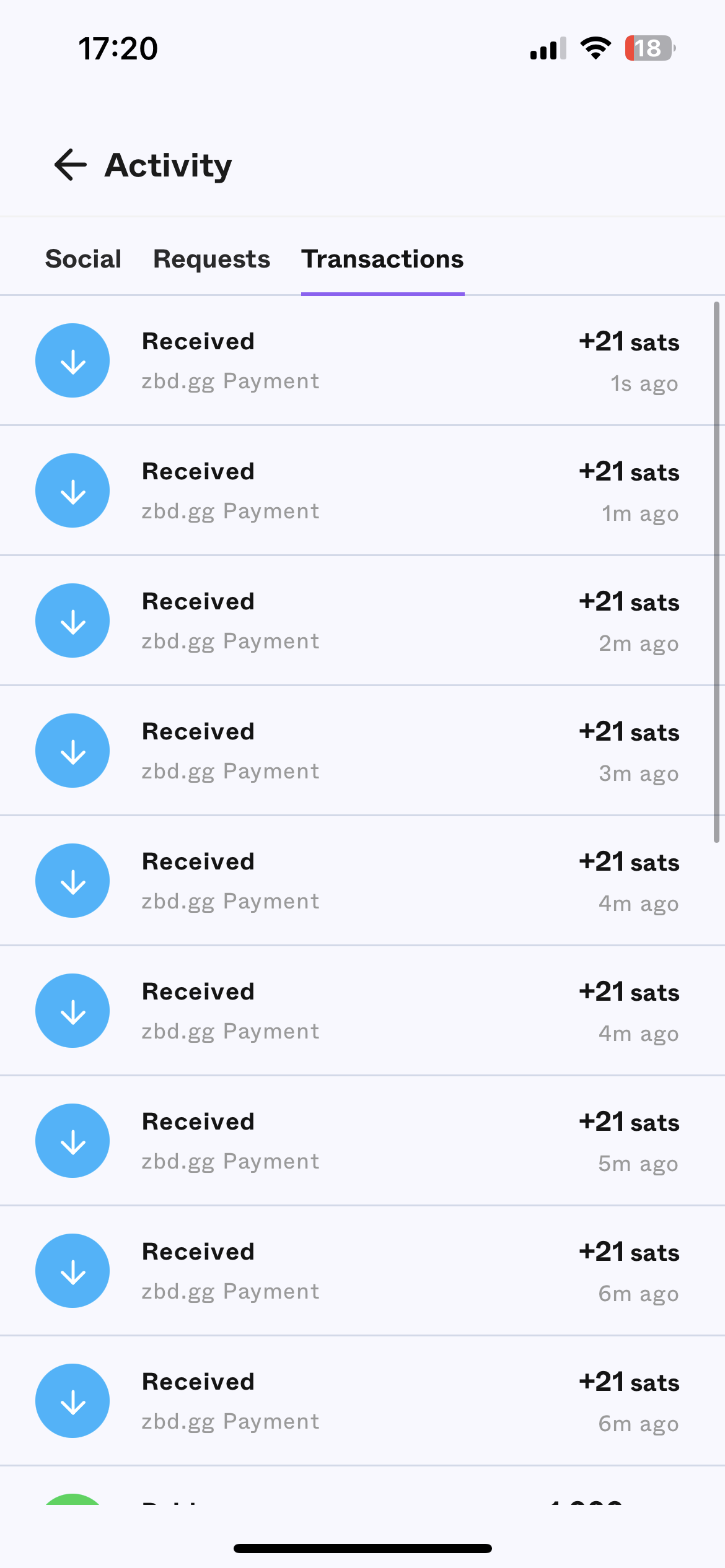725x1568 pixels.
Task: Select the Transactions tab
Action: (x=382, y=259)
